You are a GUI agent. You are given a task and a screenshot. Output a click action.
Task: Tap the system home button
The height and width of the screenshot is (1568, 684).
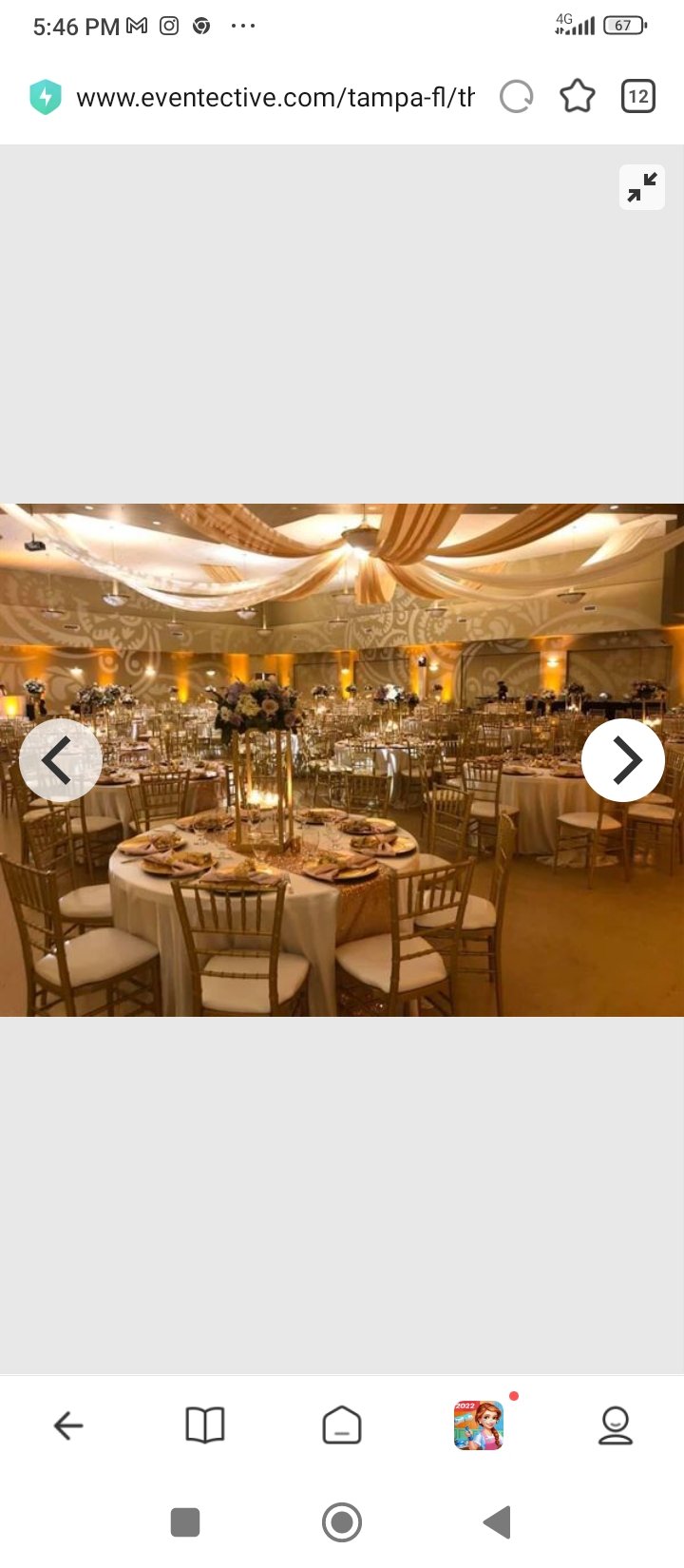342,1522
